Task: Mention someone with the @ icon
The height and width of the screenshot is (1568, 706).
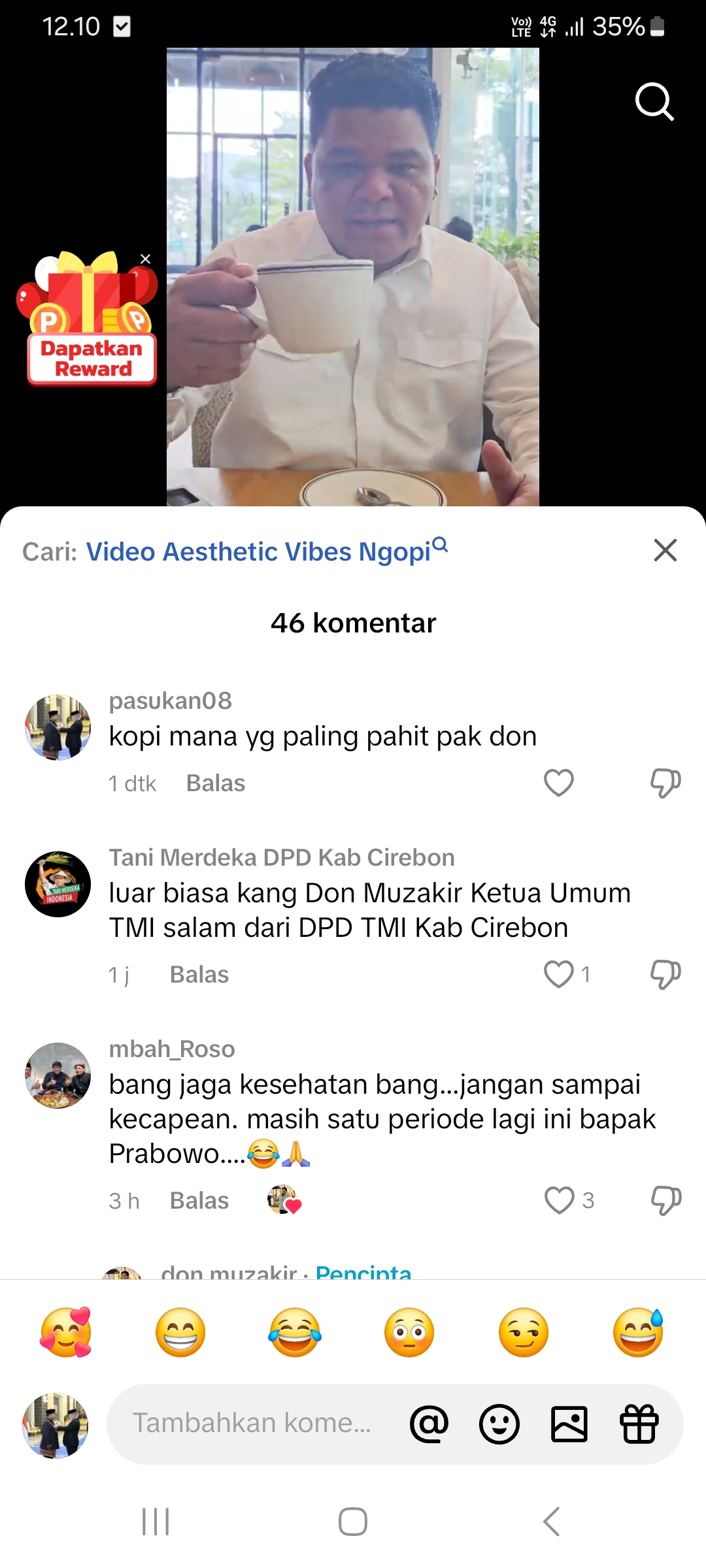Action: [429, 1424]
